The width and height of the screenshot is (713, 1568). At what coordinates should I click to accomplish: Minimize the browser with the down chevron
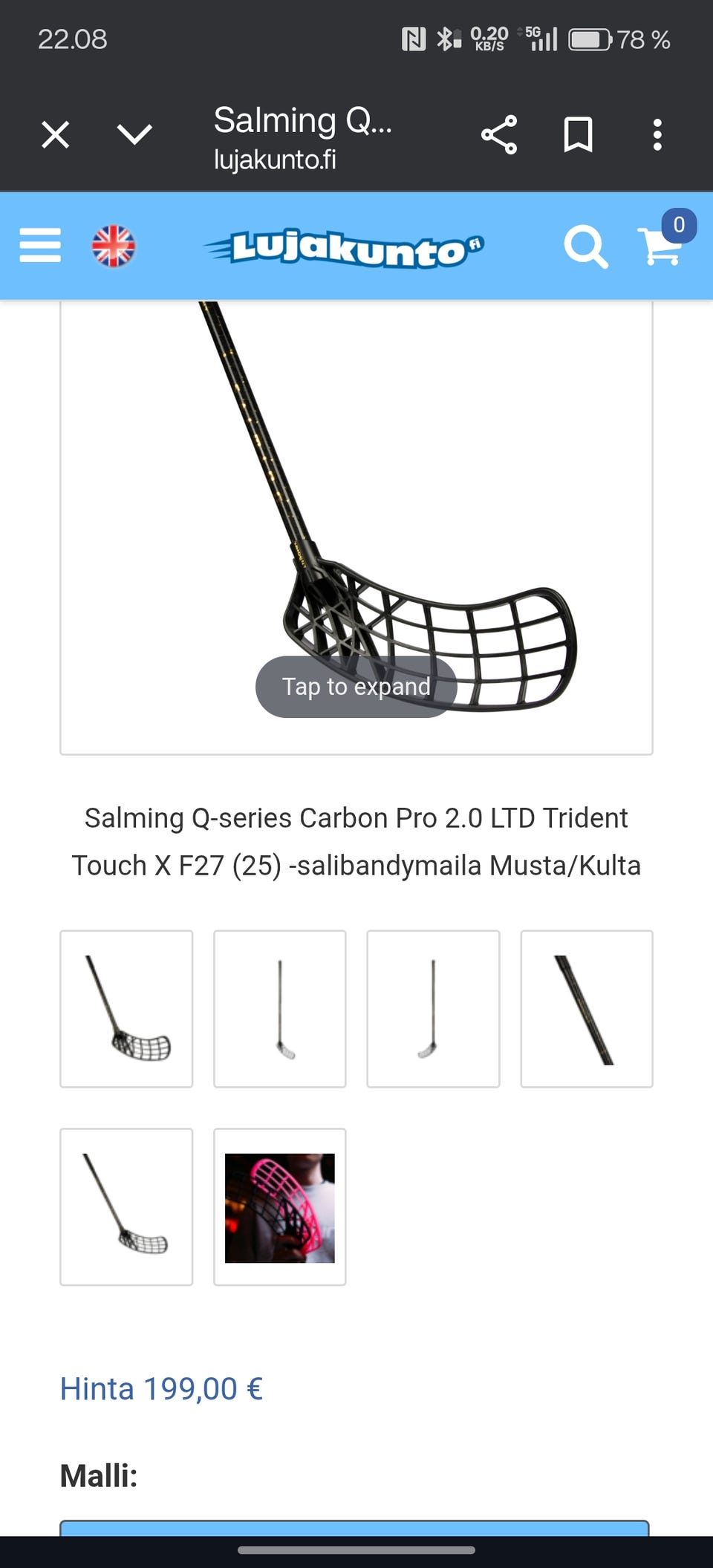(134, 135)
